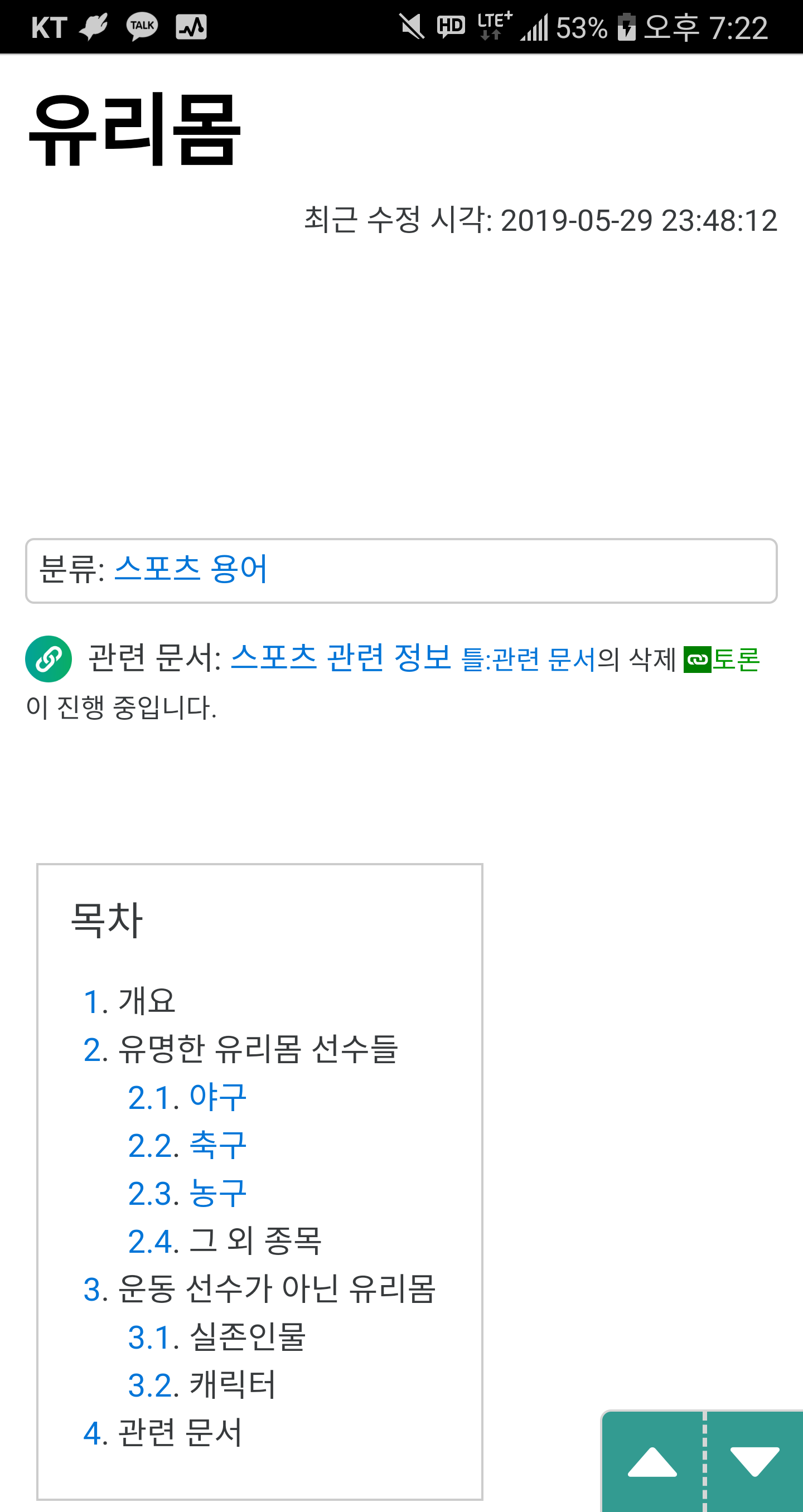Go to subsection 3.2. 캐릭터

(202, 1386)
